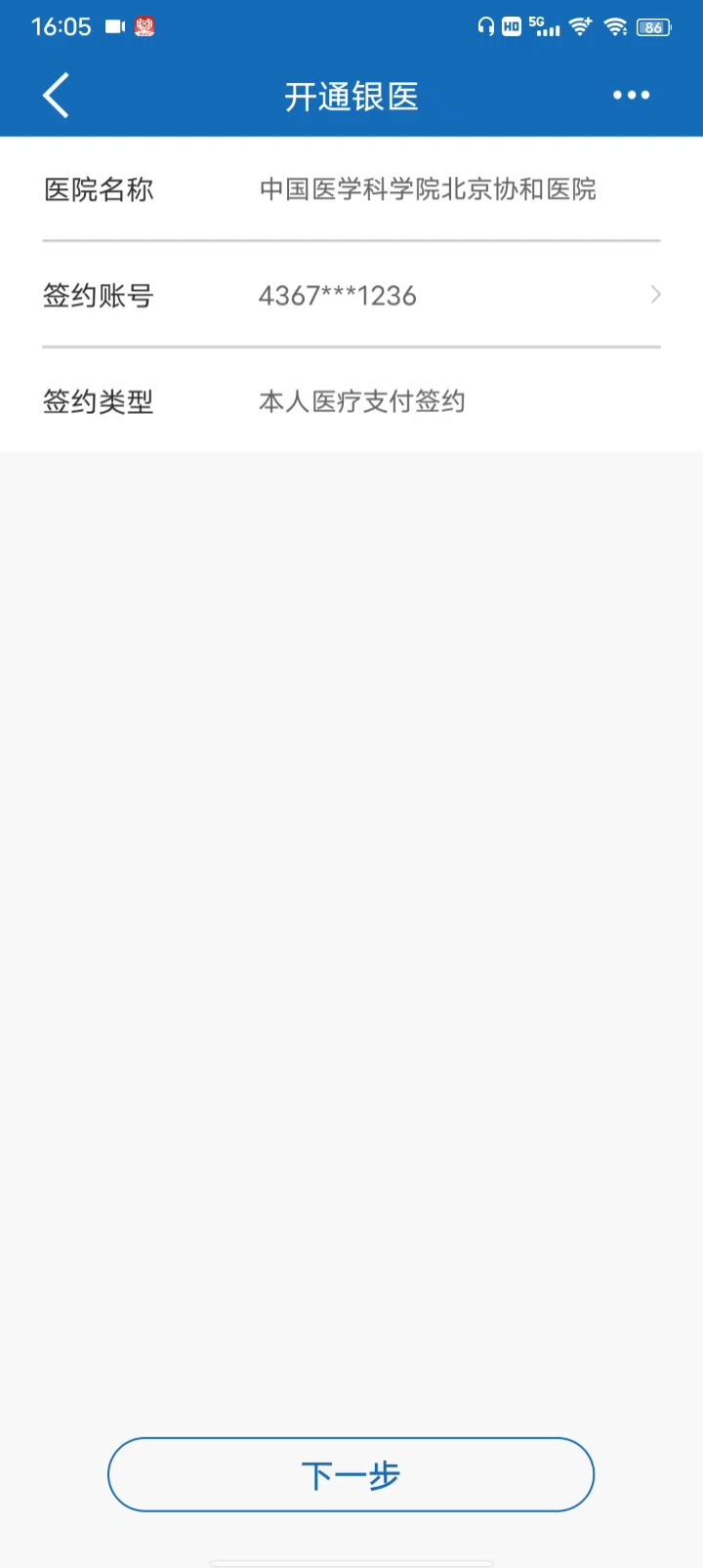703x1568 pixels.
Task: Open the three-dot overflow menu
Action: 631,96
